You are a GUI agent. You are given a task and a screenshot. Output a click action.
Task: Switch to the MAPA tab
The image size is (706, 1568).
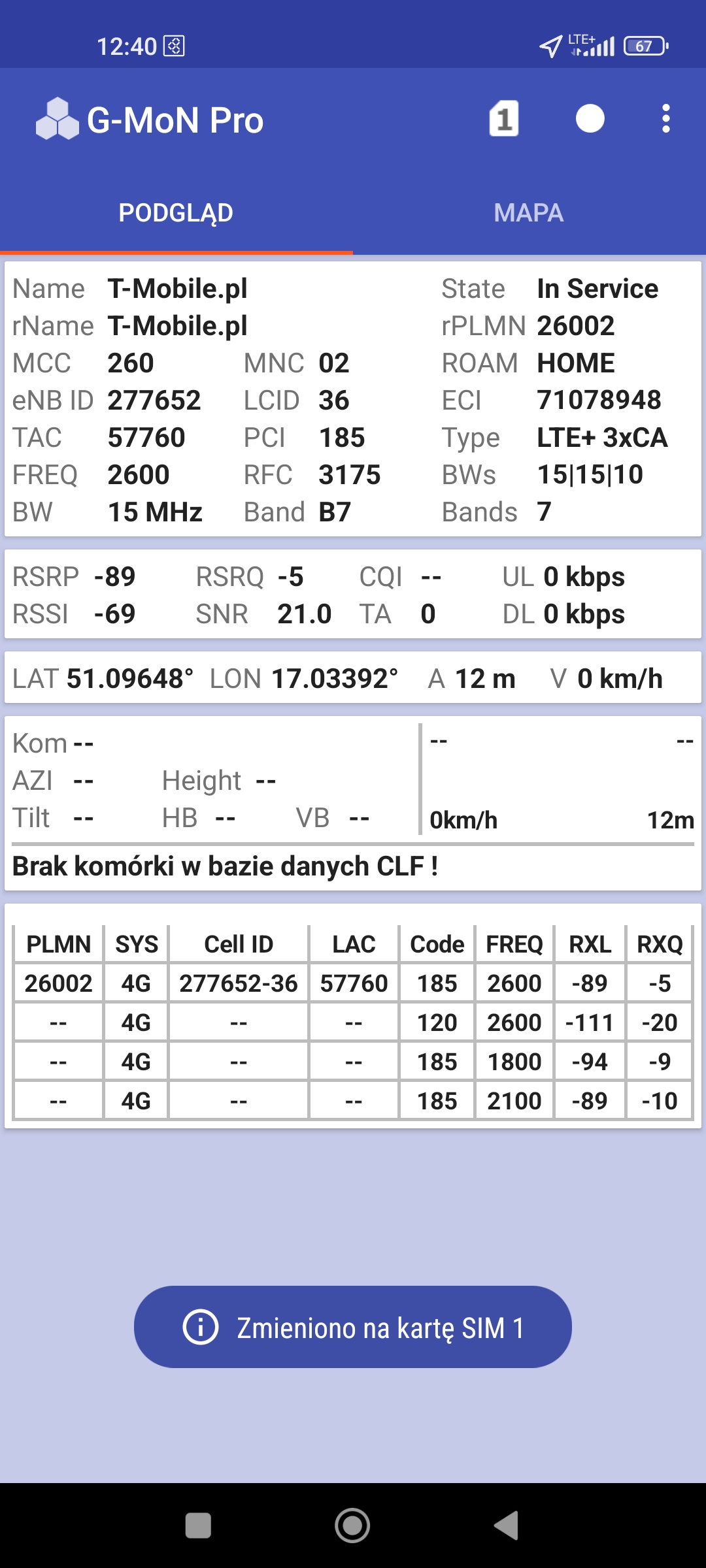pyautogui.click(x=529, y=213)
